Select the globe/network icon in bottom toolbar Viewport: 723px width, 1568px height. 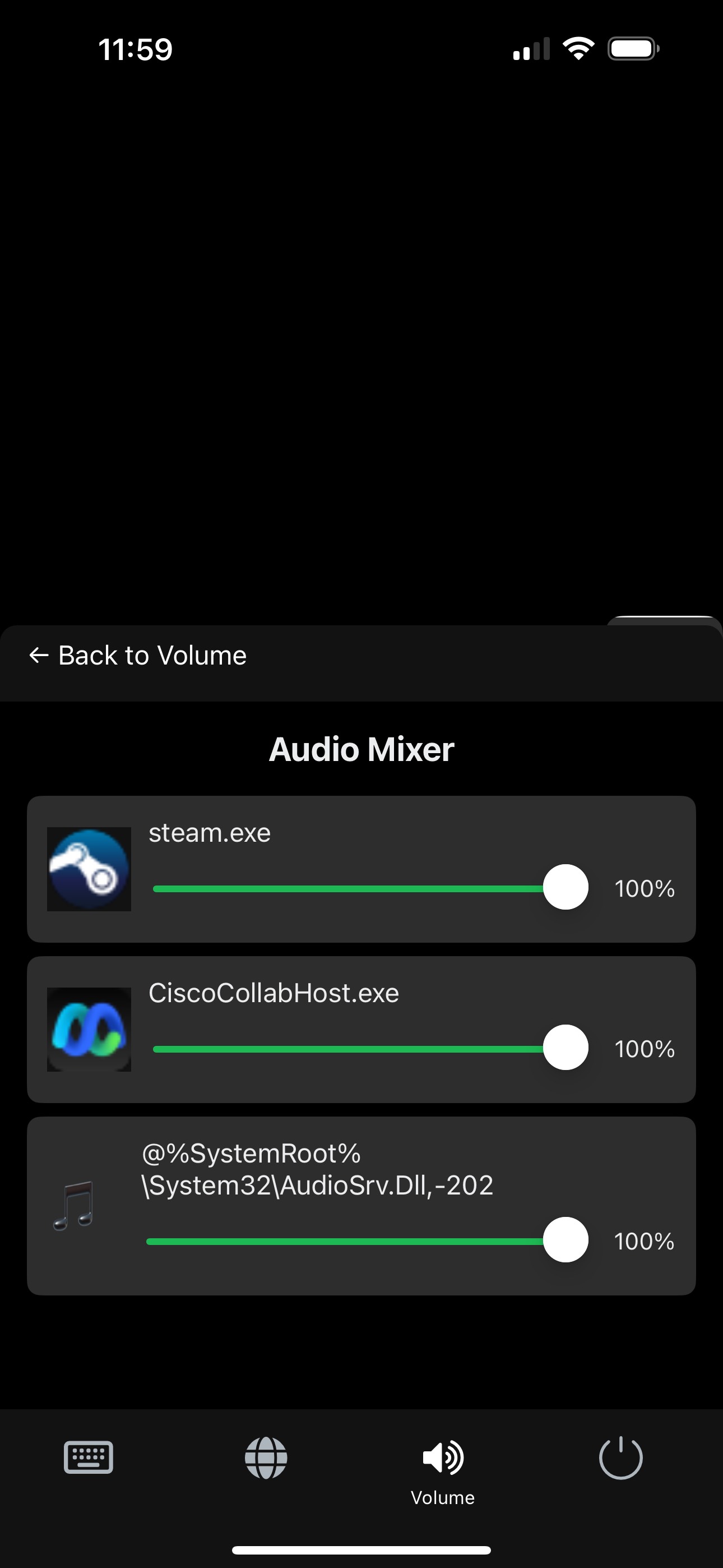pyautogui.click(x=266, y=1458)
